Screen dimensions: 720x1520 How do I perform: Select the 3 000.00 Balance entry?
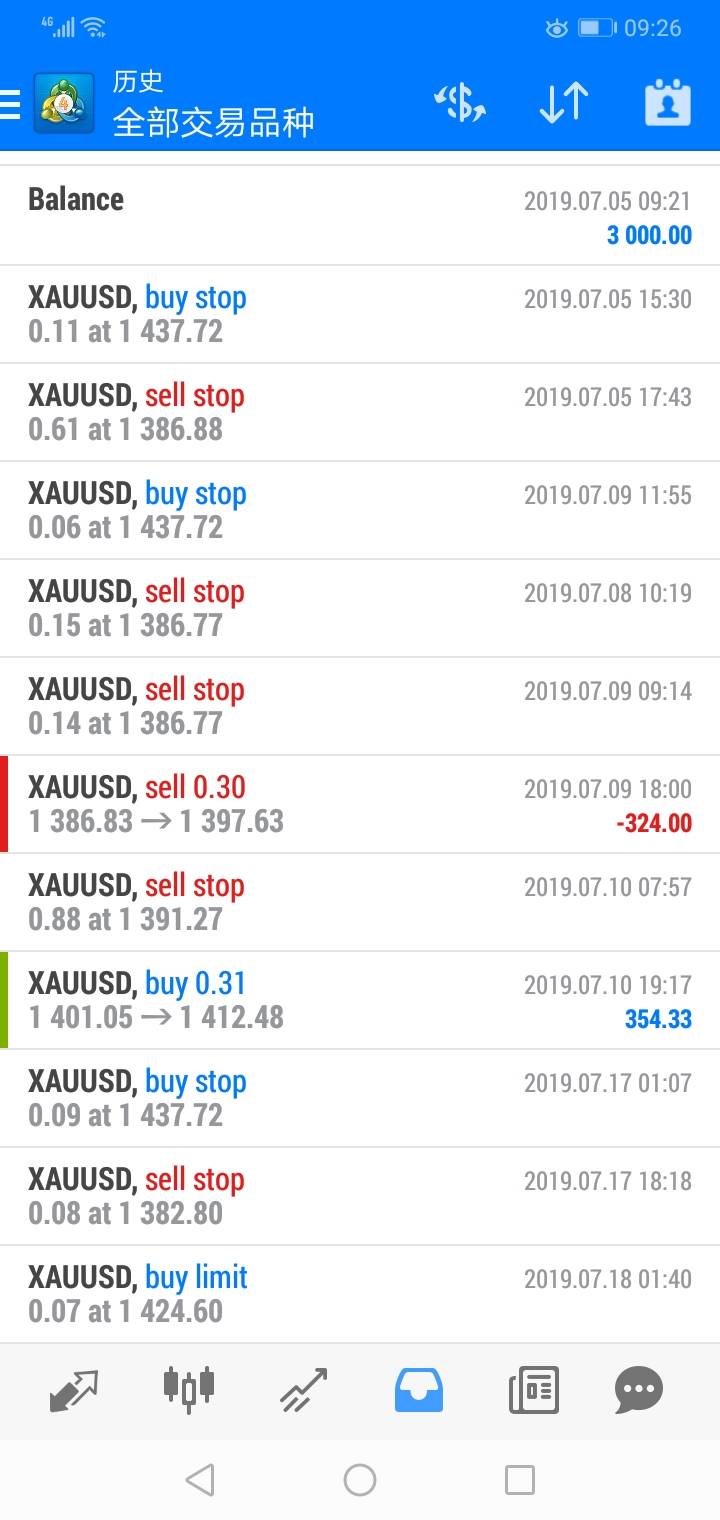360,216
